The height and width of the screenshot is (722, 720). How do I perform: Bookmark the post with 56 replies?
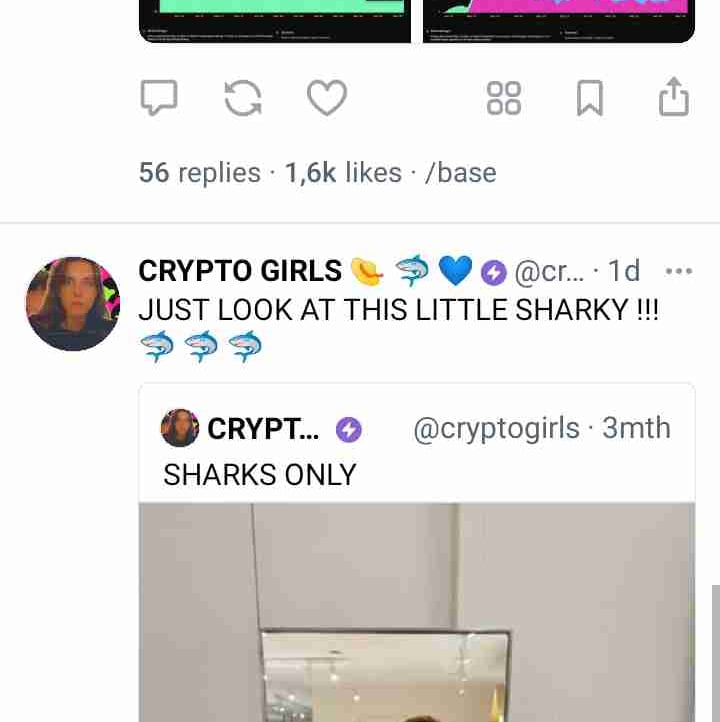590,98
